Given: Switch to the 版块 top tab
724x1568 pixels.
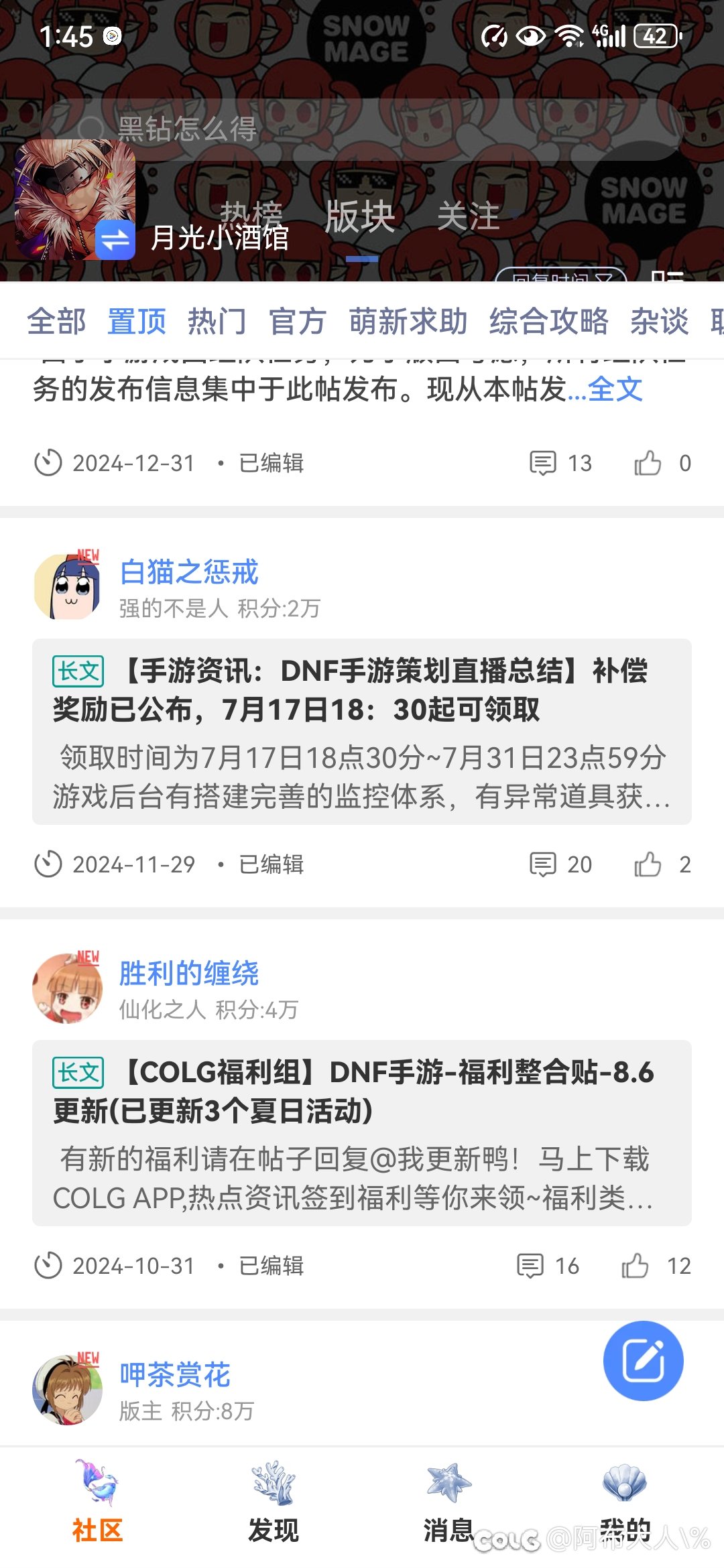Looking at the screenshot, I should click(x=361, y=216).
